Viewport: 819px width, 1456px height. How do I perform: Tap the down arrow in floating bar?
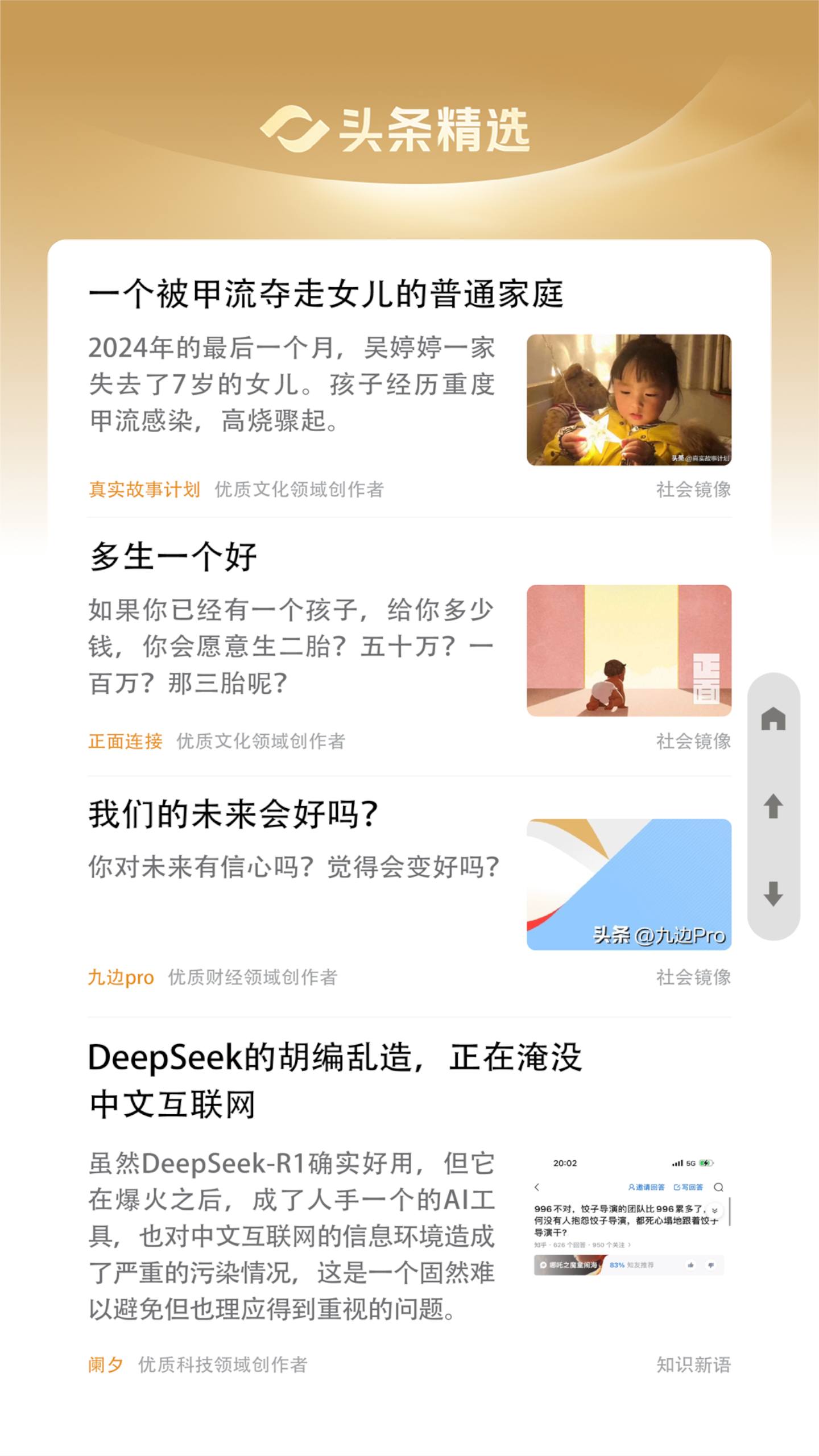(x=773, y=894)
